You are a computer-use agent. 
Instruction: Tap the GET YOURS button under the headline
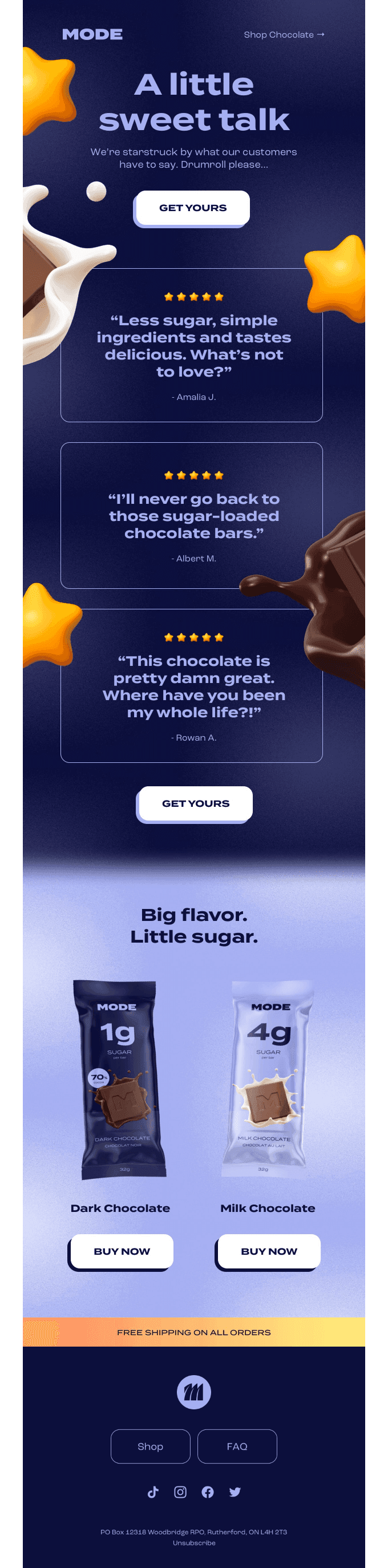192,208
